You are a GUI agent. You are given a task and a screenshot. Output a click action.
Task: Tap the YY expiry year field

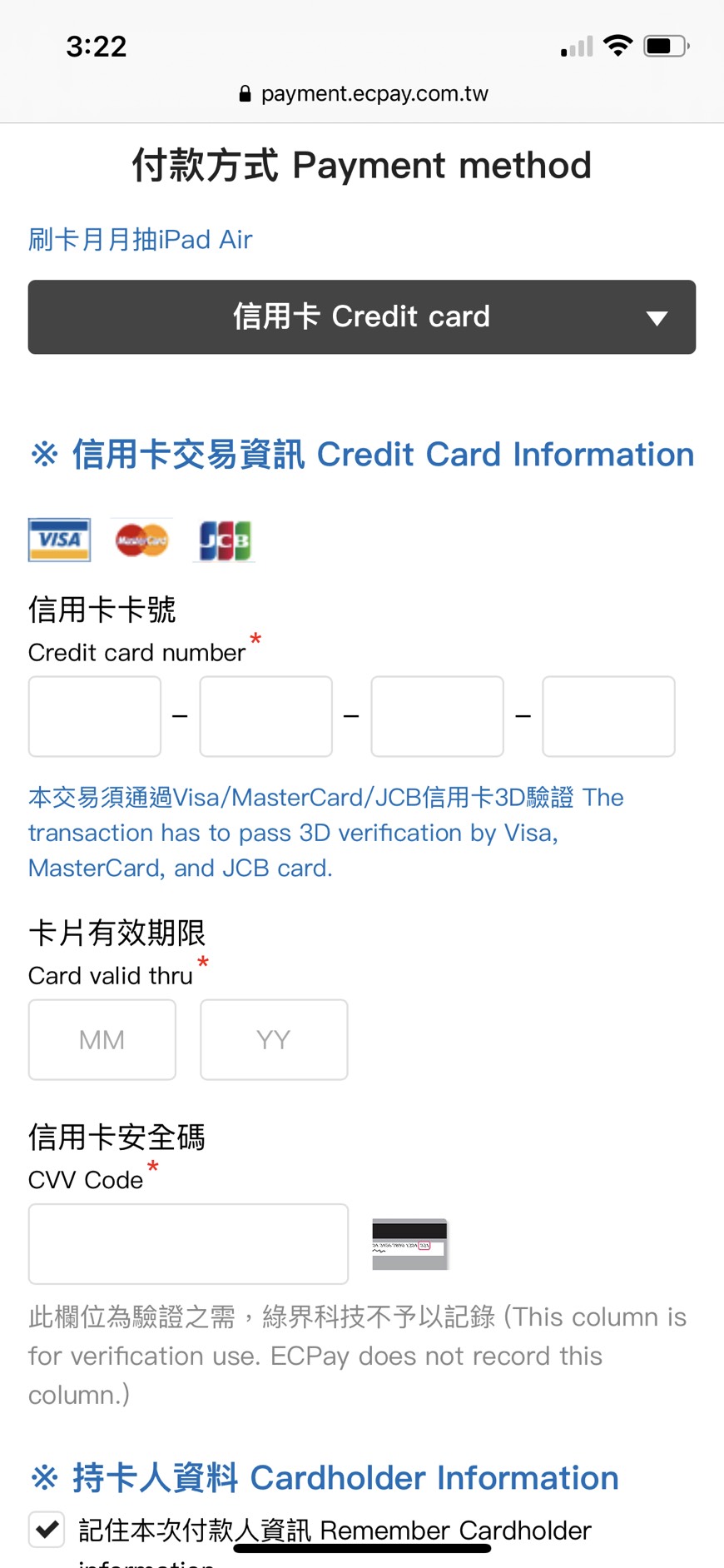click(274, 1040)
